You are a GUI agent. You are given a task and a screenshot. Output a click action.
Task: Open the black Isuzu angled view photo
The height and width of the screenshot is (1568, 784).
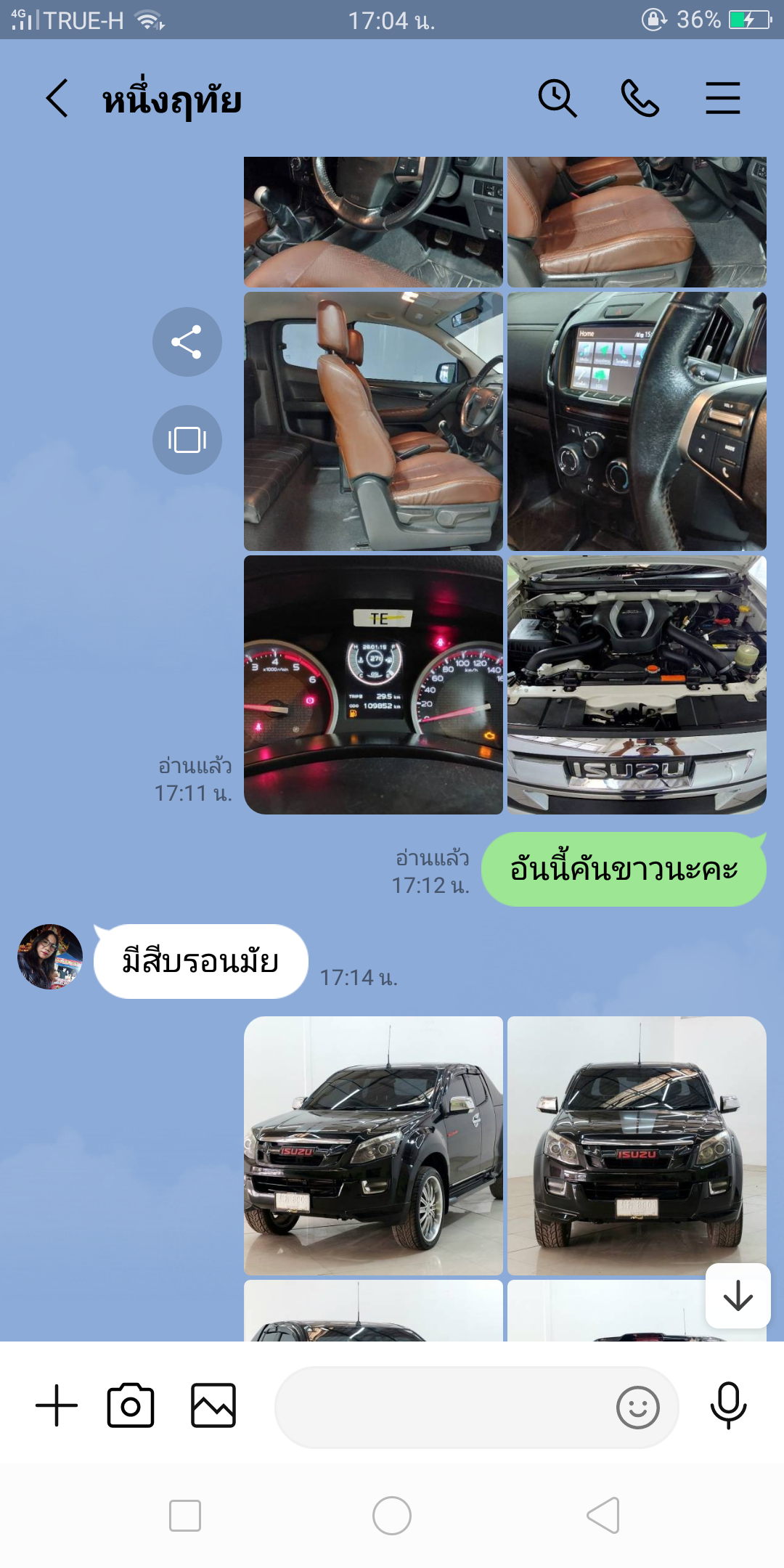pos(373,1146)
